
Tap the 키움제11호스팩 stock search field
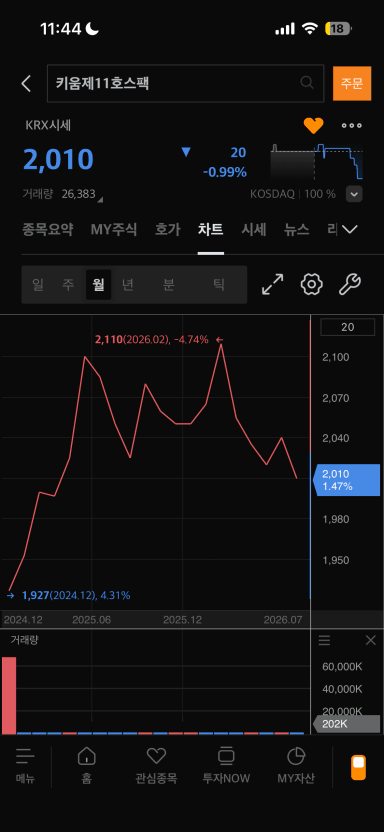tap(186, 83)
